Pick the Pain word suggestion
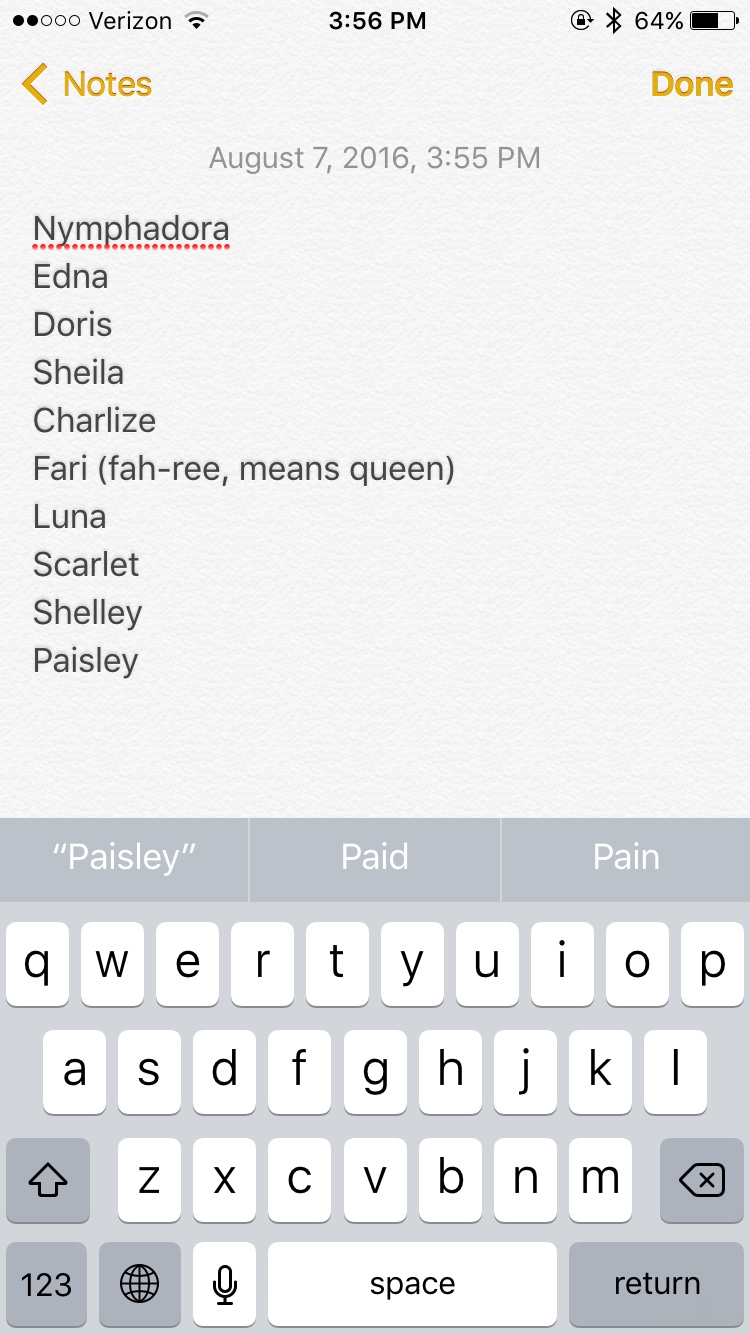The image size is (750, 1334). tap(626, 857)
